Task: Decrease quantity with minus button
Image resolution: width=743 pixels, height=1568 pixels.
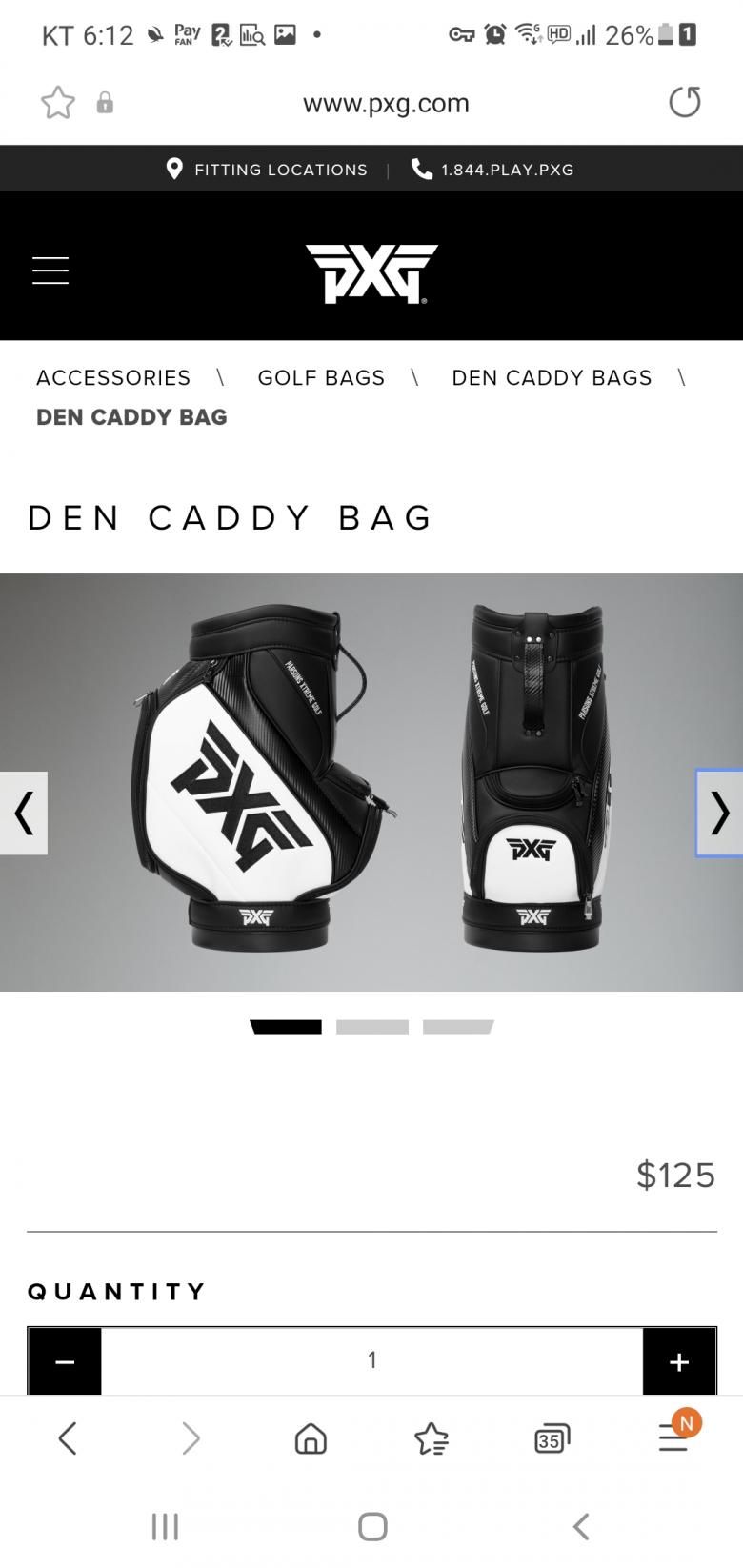Action: click(x=65, y=1361)
